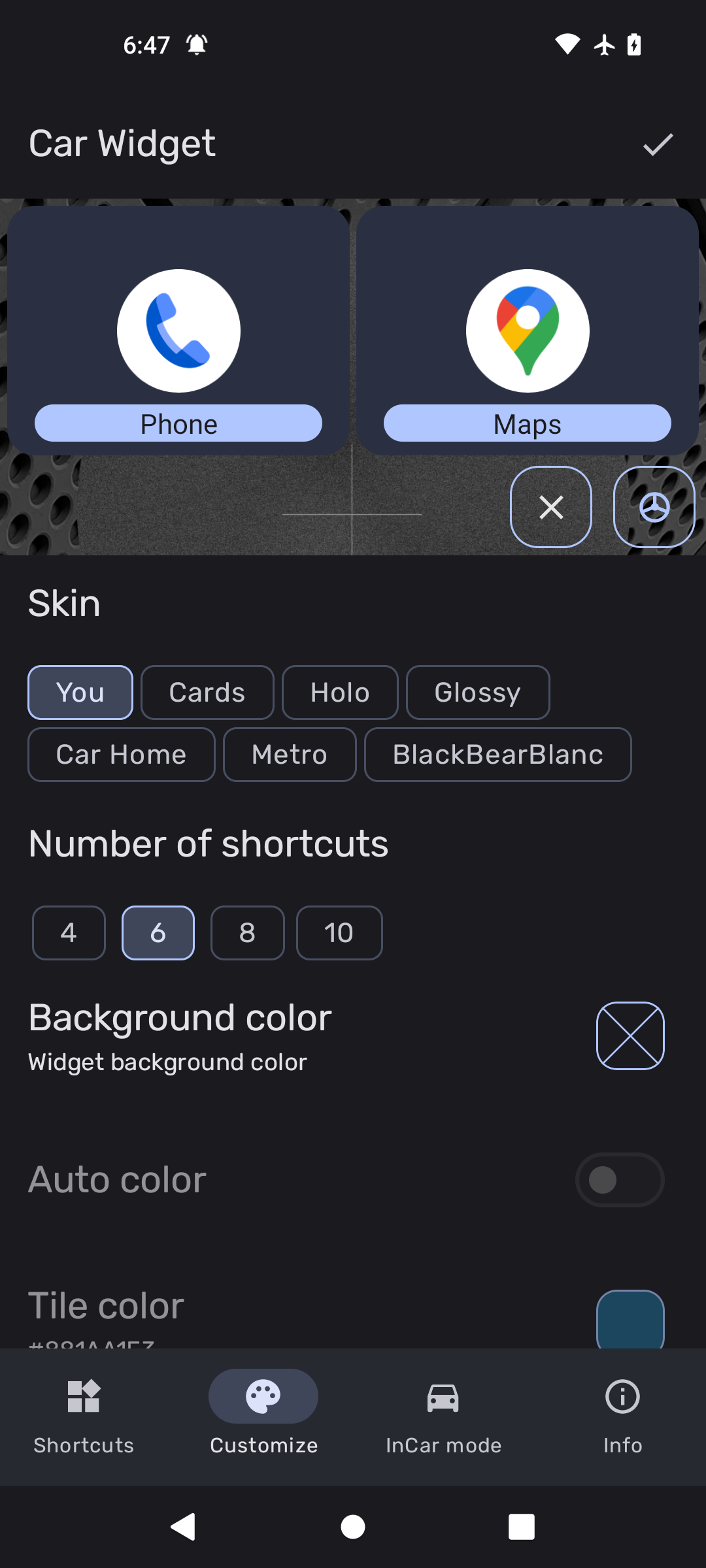This screenshot has height=1568, width=706.
Task: Open the background color picker swatch
Action: (630, 1036)
